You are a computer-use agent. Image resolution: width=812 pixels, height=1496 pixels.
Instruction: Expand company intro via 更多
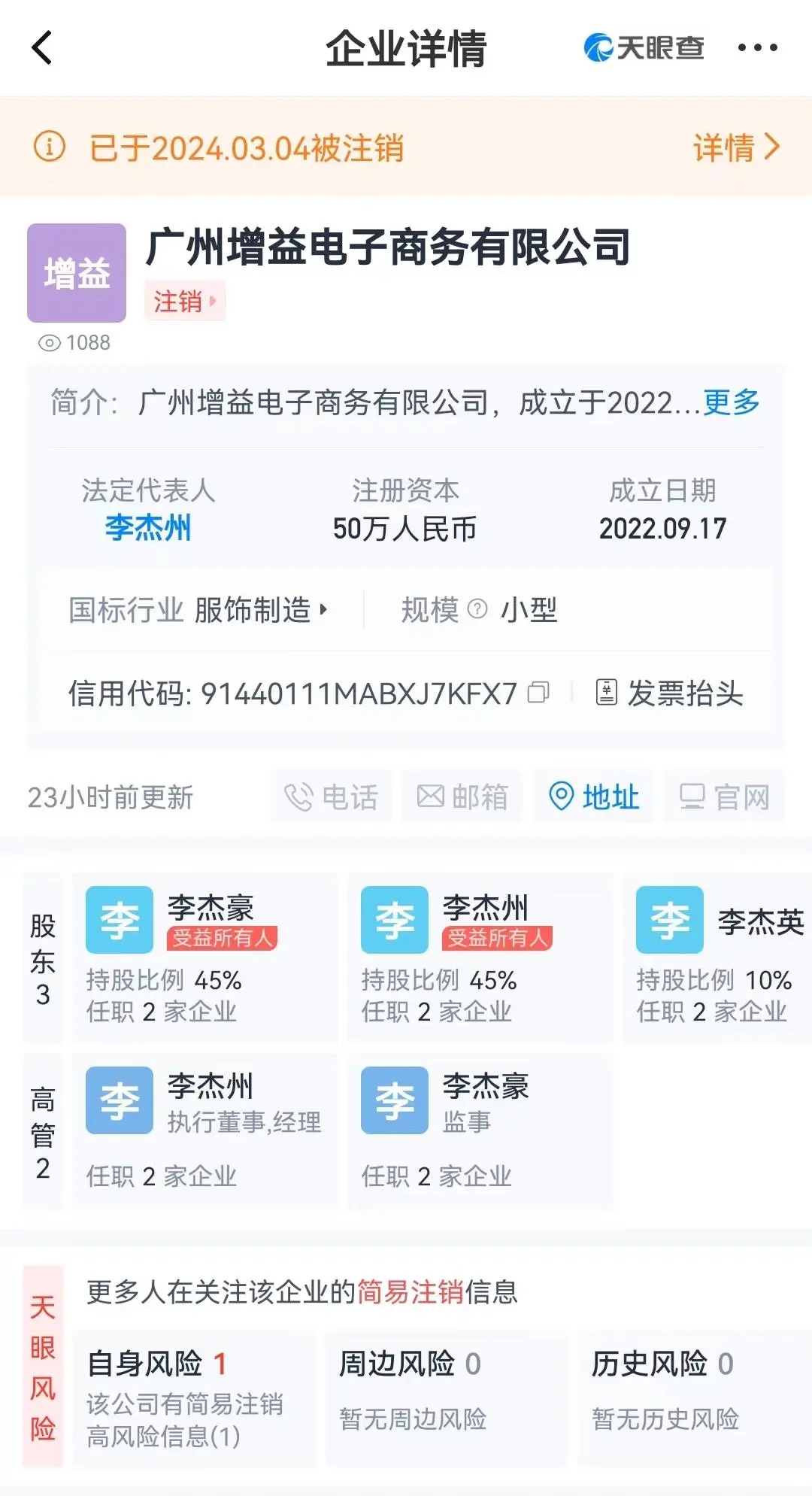[732, 402]
